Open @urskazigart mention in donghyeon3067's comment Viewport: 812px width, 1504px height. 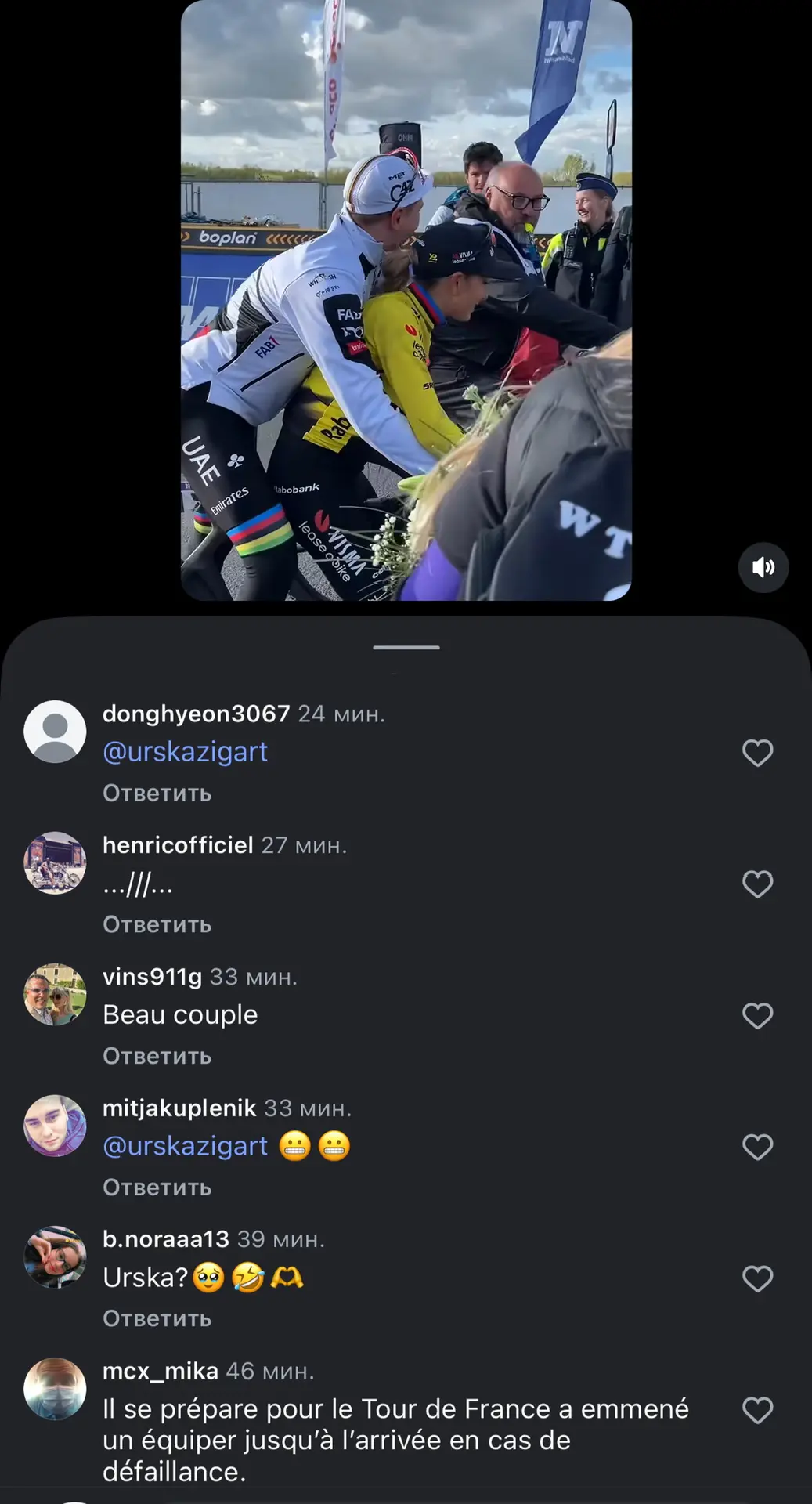pyautogui.click(x=185, y=752)
